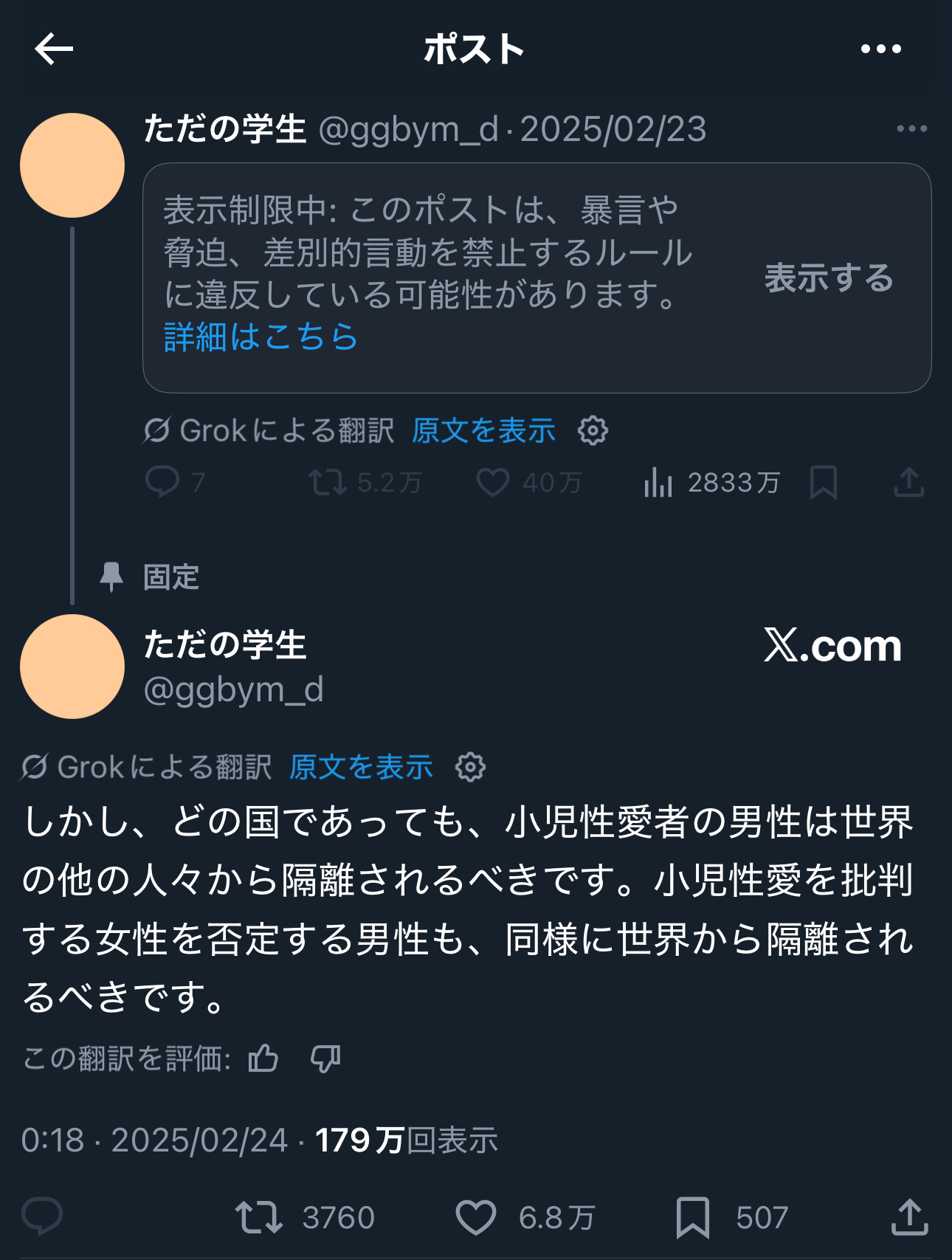Show original text of the restricted post

(483, 430)
